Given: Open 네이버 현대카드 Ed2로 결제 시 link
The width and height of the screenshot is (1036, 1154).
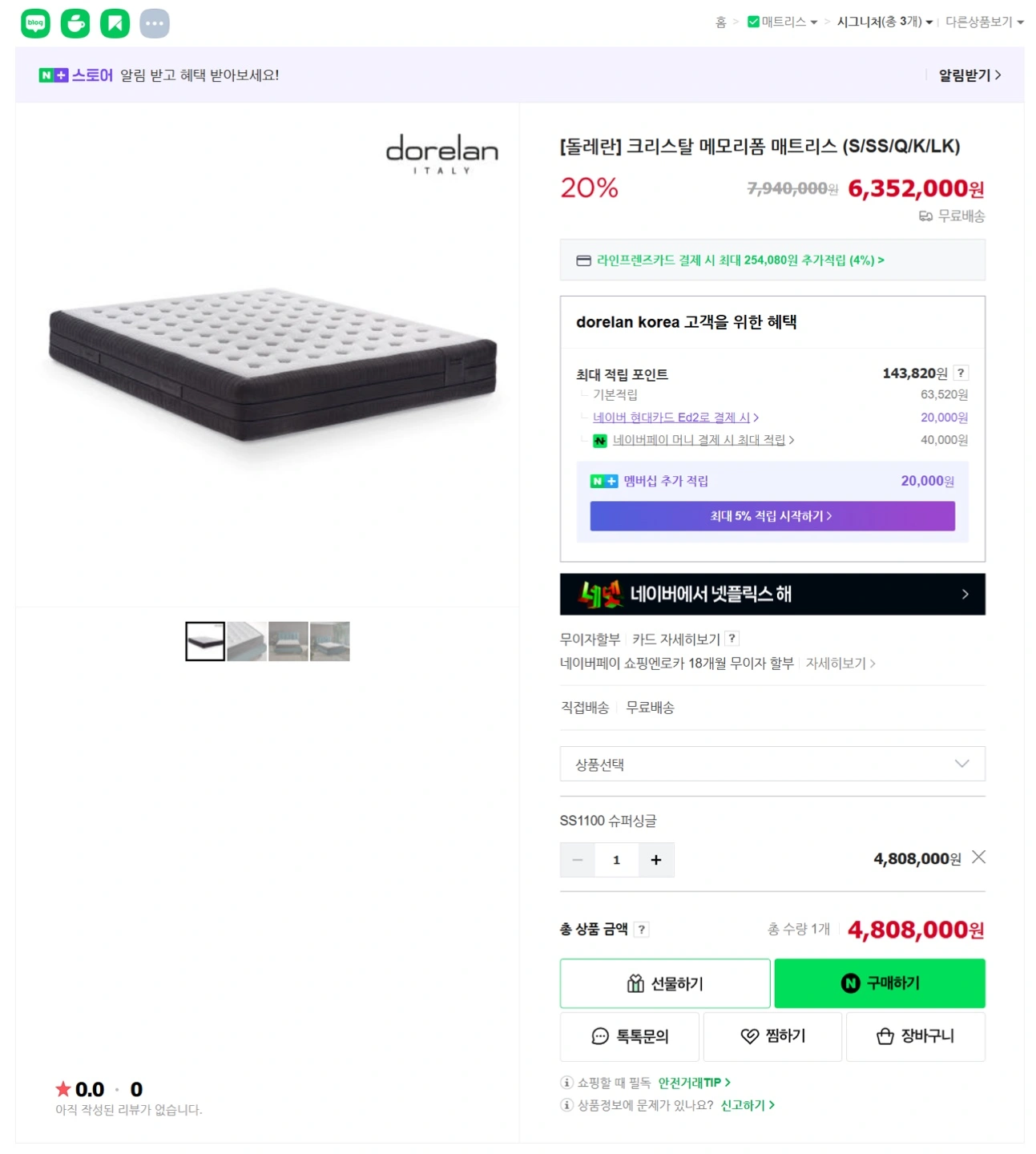Looking at the screenshot, I should tap(675, 418).
